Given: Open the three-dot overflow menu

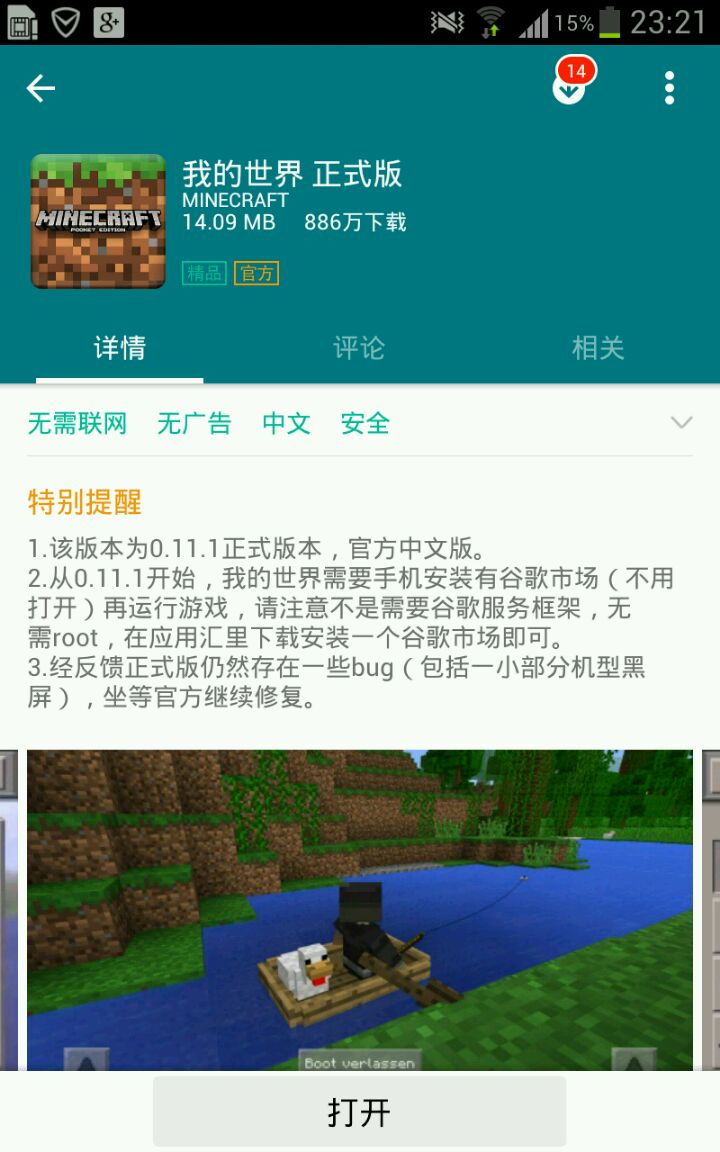Looking at the screenshot, I should [669, 89].
